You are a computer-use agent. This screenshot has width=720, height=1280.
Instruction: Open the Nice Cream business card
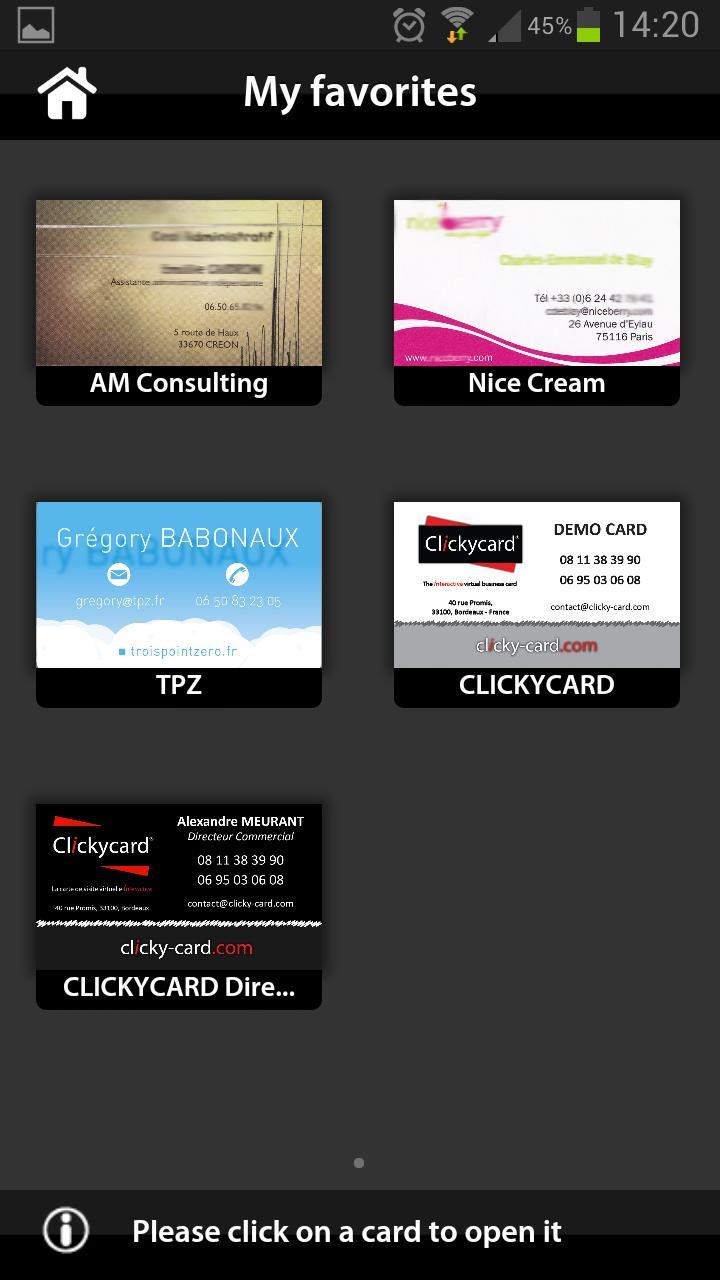point(537,301)
